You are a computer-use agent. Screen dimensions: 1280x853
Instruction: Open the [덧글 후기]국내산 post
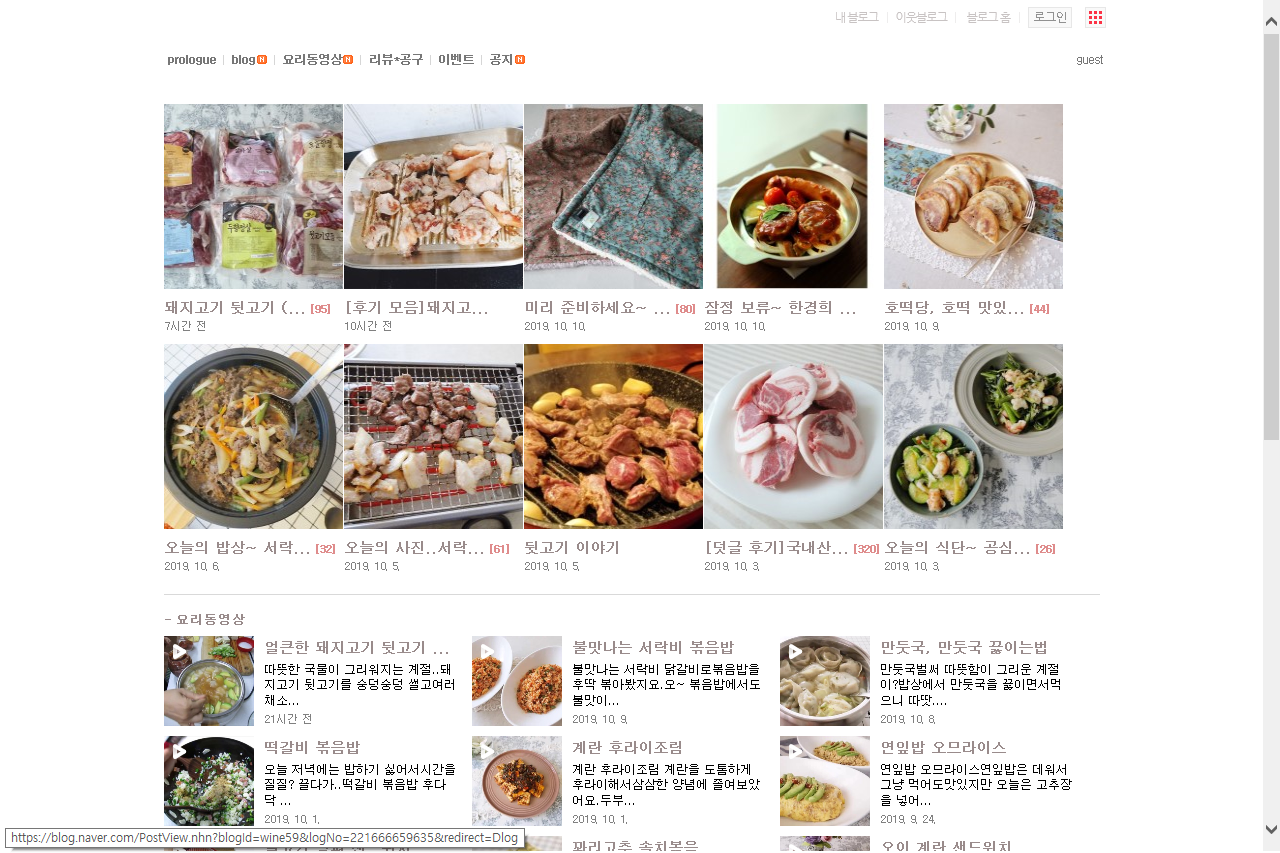777,548
